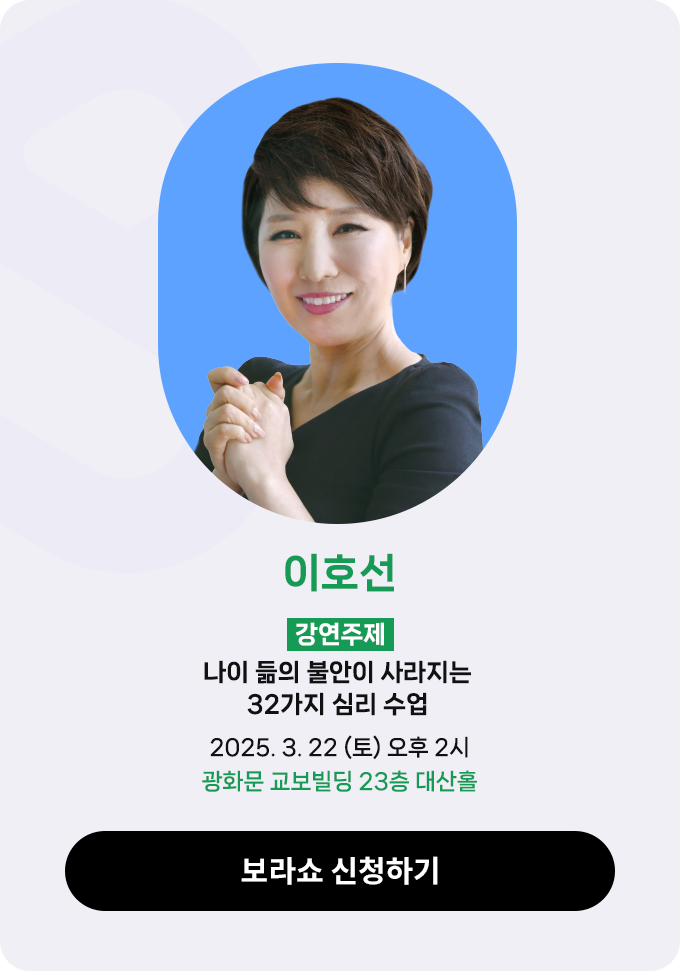
Task: Tap the 보라쇼 신청하기 button
Action: click(x=340, y=871)
